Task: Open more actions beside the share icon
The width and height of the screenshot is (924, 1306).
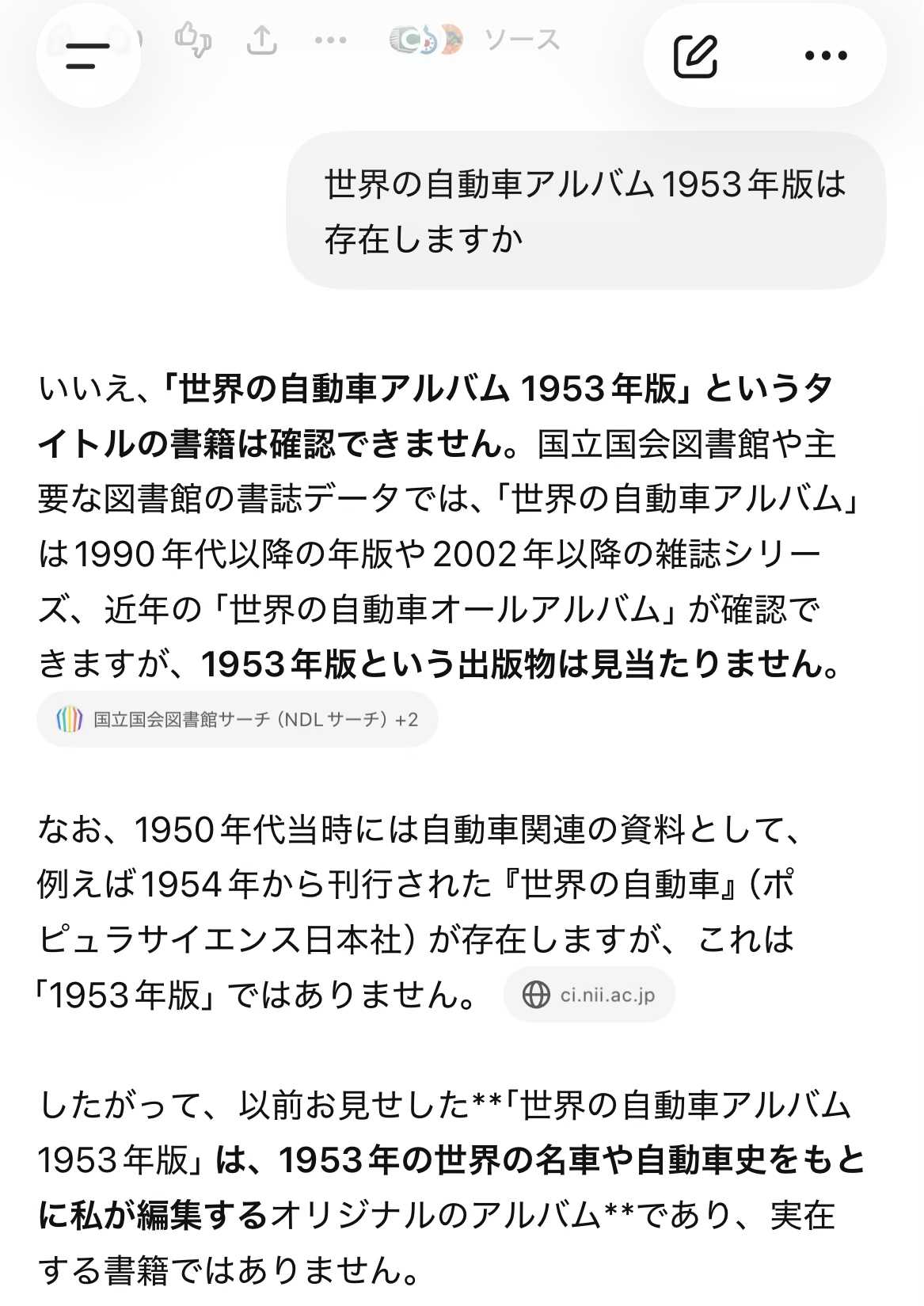Action: coord(330,40)
